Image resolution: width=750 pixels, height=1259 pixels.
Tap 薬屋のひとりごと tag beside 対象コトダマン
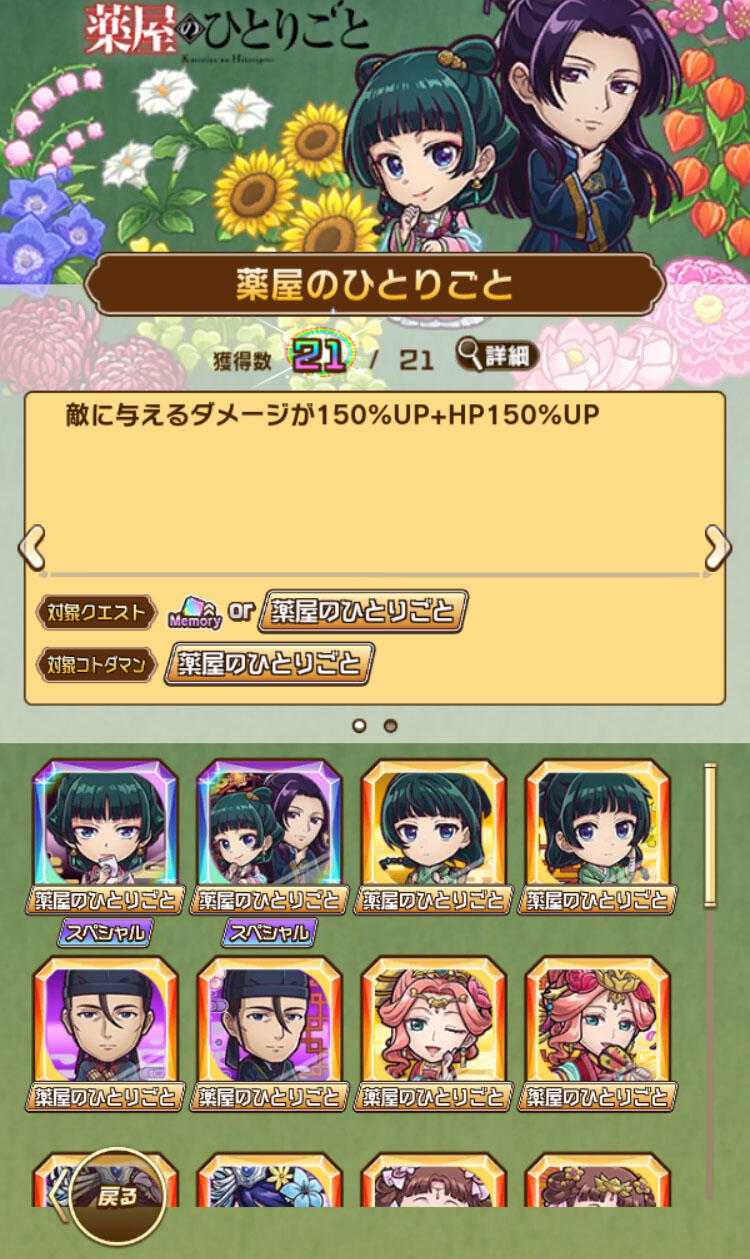point(268,663)
